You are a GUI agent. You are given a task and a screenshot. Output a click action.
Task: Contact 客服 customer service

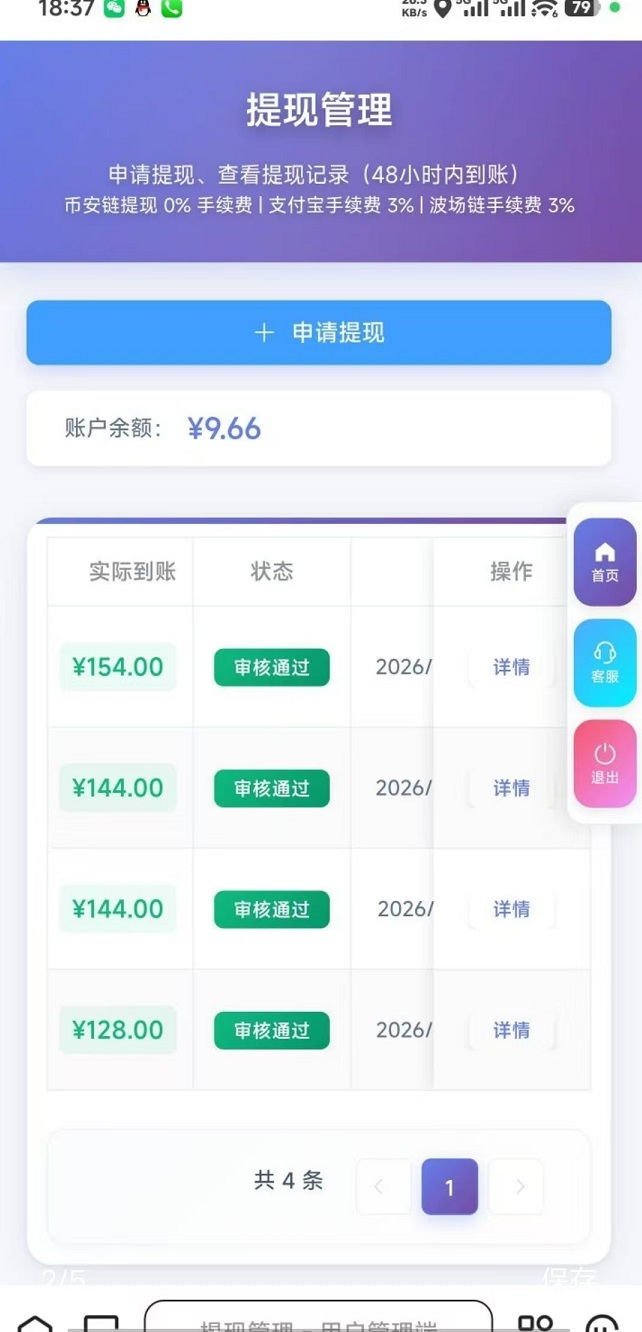pos(605,663)
